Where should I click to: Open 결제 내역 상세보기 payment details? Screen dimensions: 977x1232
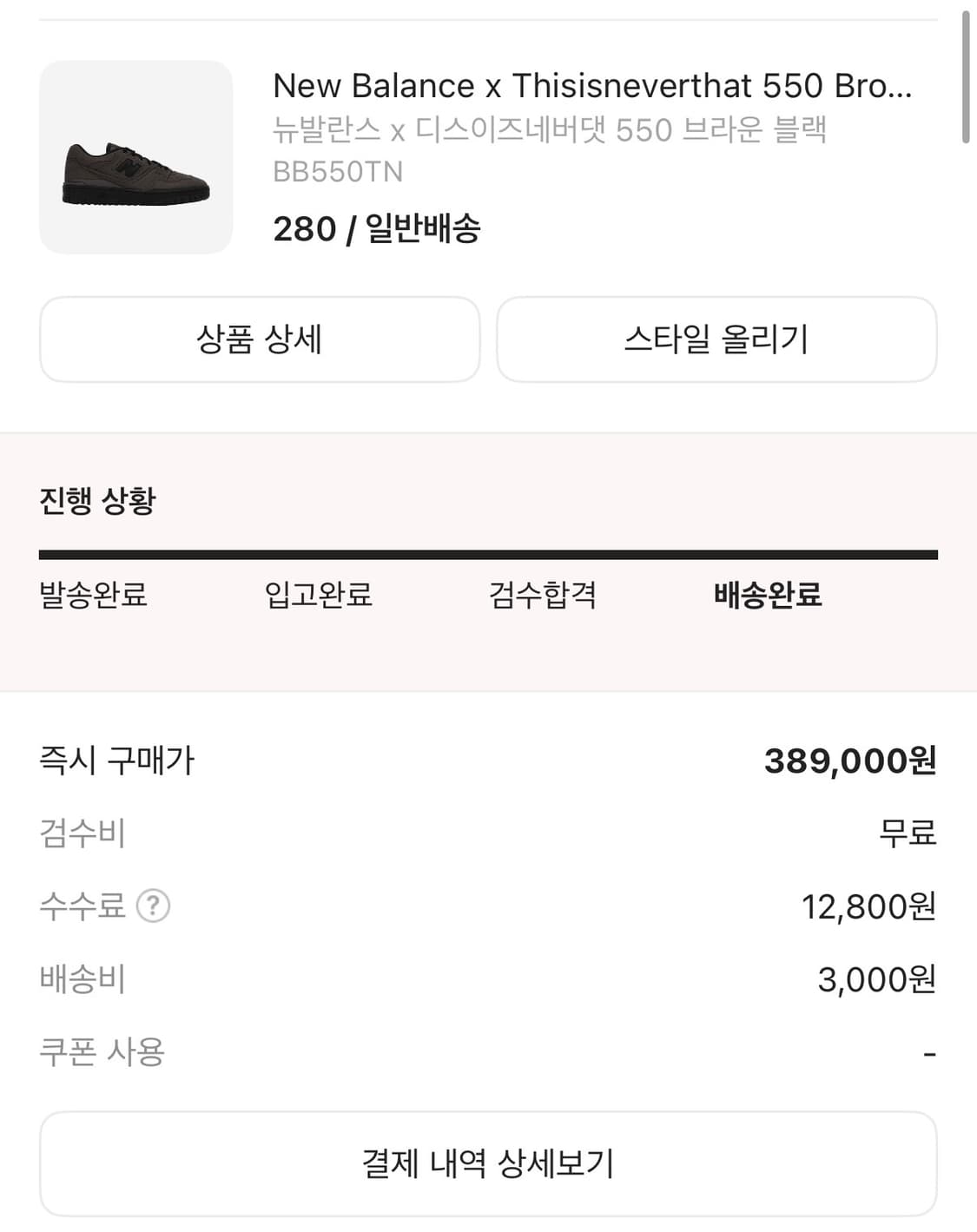[x=488, y=1163]
